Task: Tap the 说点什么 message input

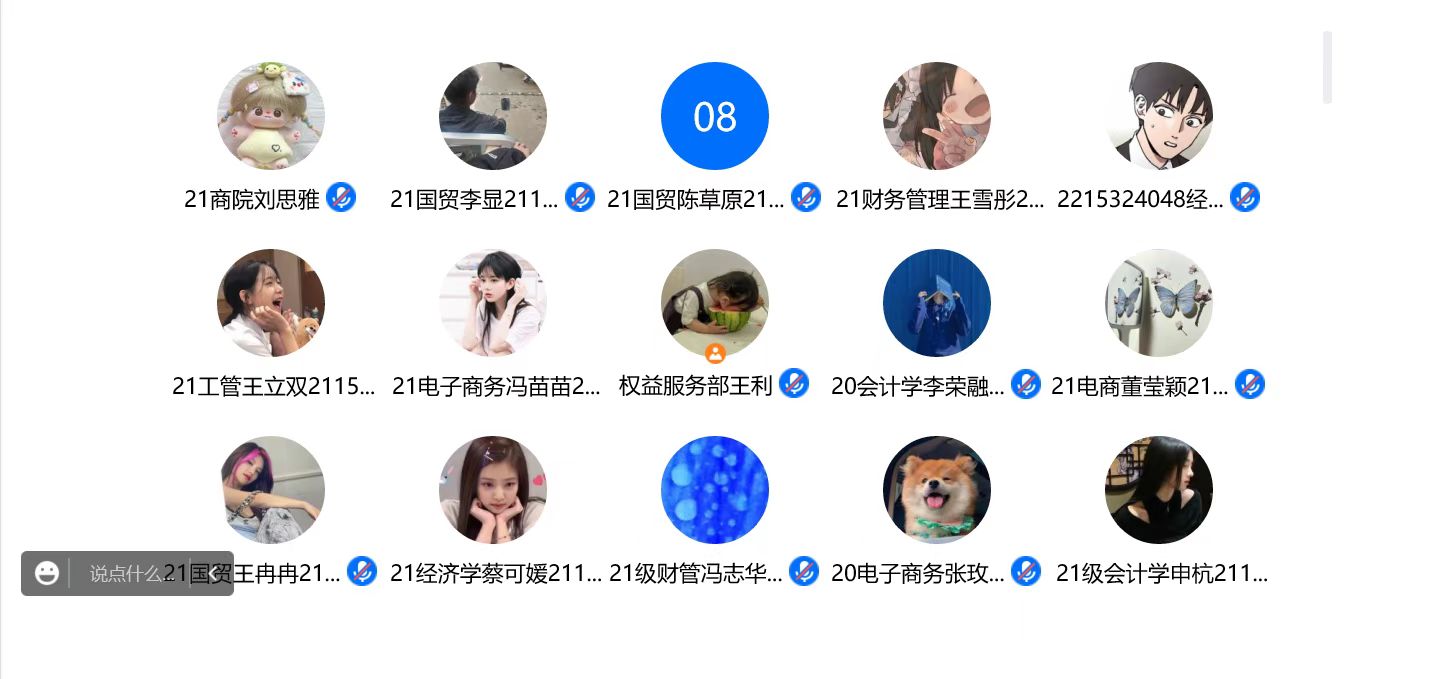Action: coord(125,574)
